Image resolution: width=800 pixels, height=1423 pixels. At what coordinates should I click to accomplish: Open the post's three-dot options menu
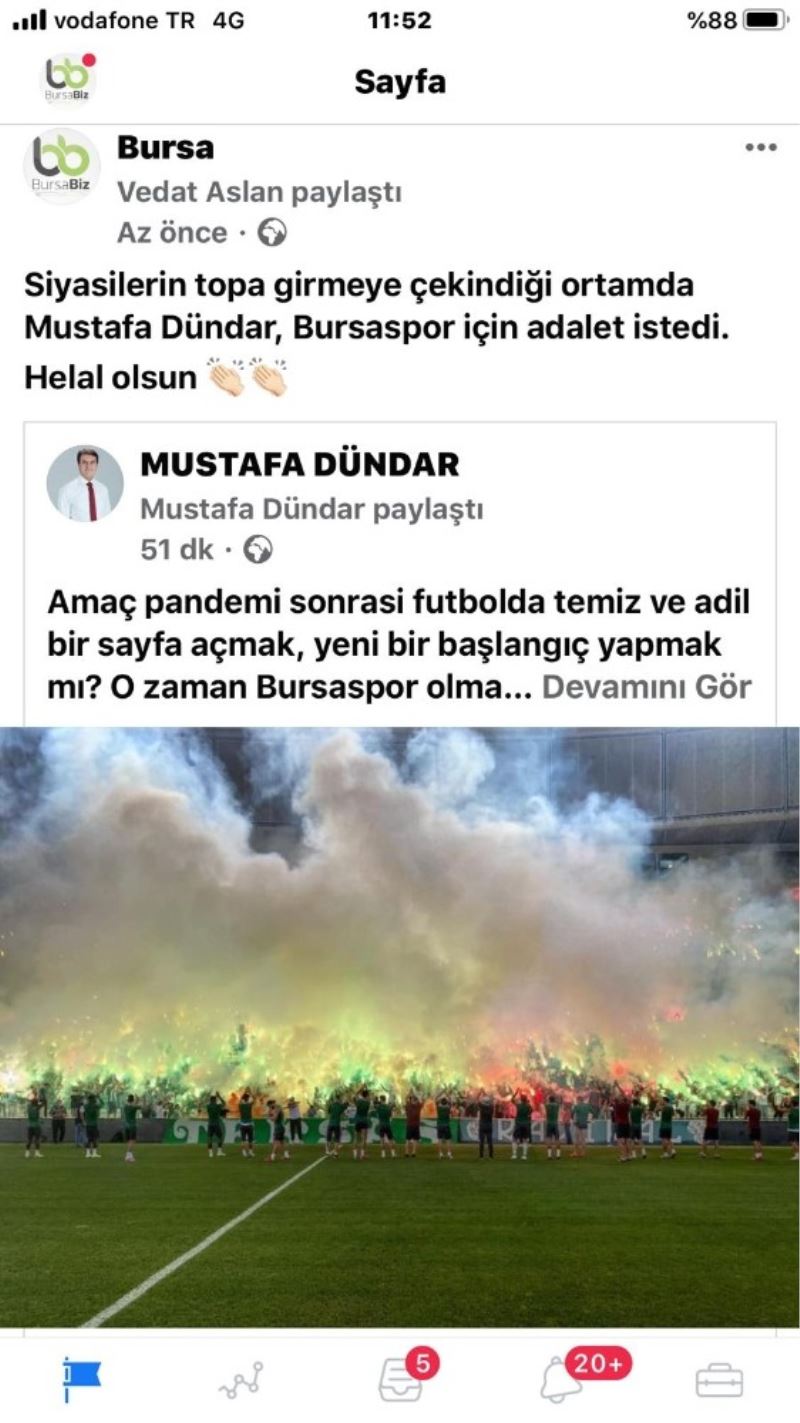760,148
